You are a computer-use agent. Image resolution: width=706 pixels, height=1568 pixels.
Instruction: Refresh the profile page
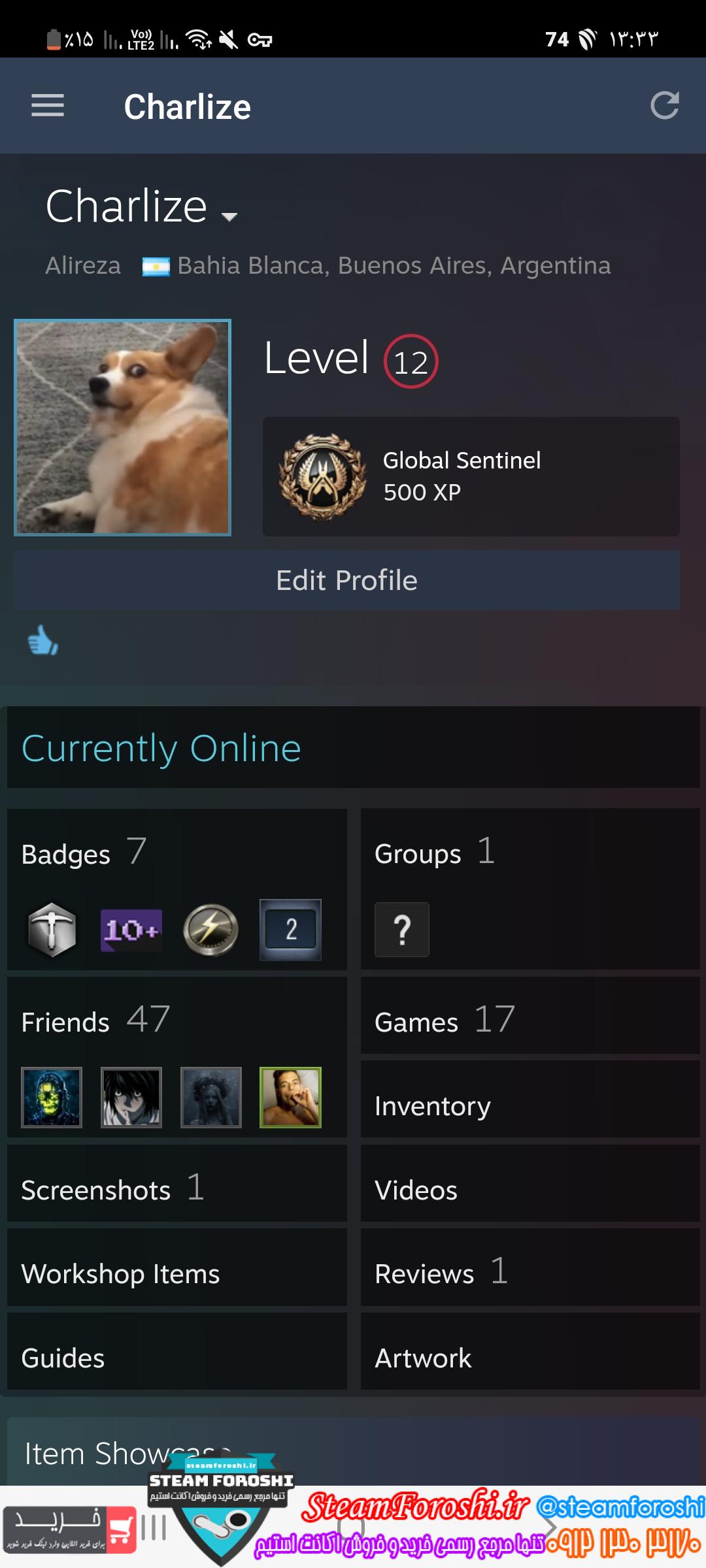[664, 105]
